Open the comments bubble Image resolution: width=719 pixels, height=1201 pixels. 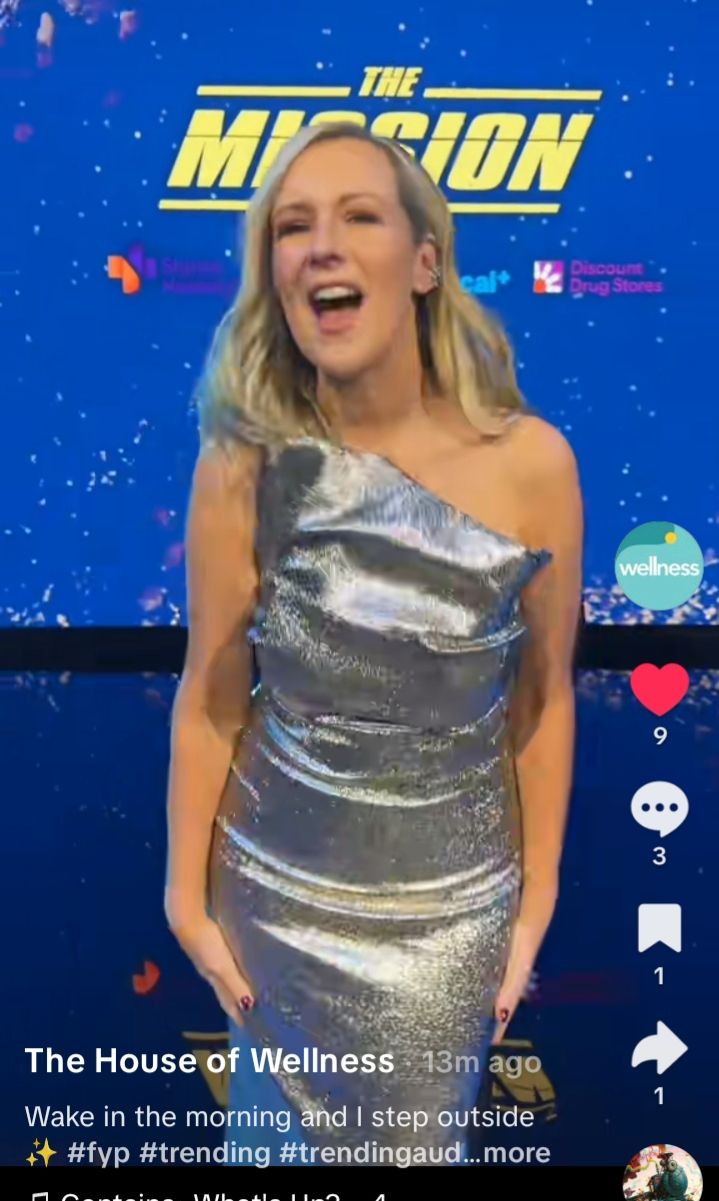click(x=659, y=808)
